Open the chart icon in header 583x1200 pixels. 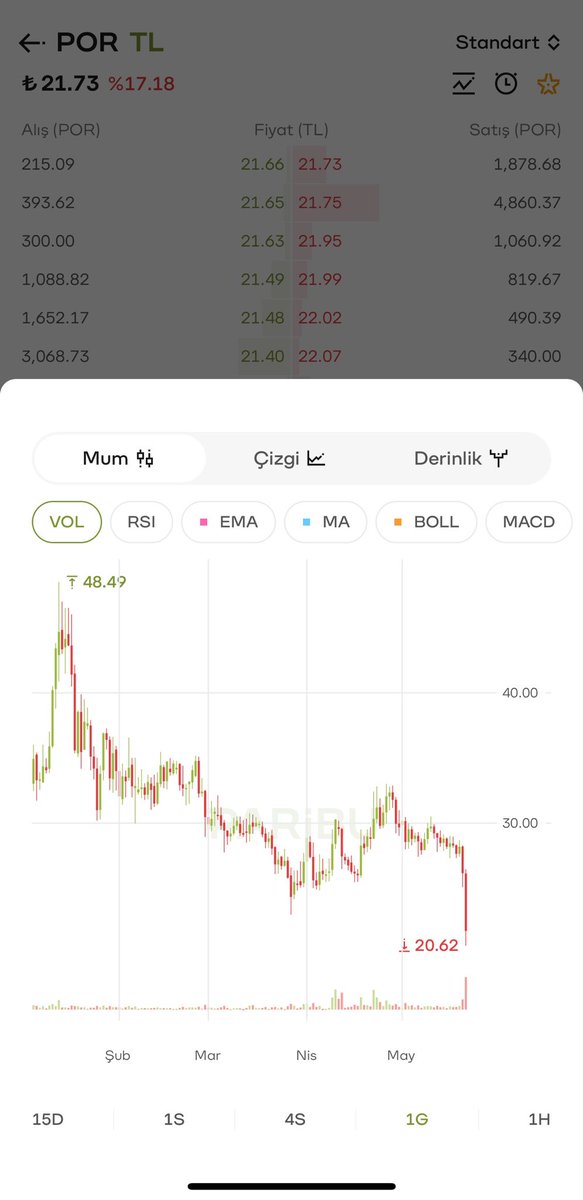coord(463,84)
